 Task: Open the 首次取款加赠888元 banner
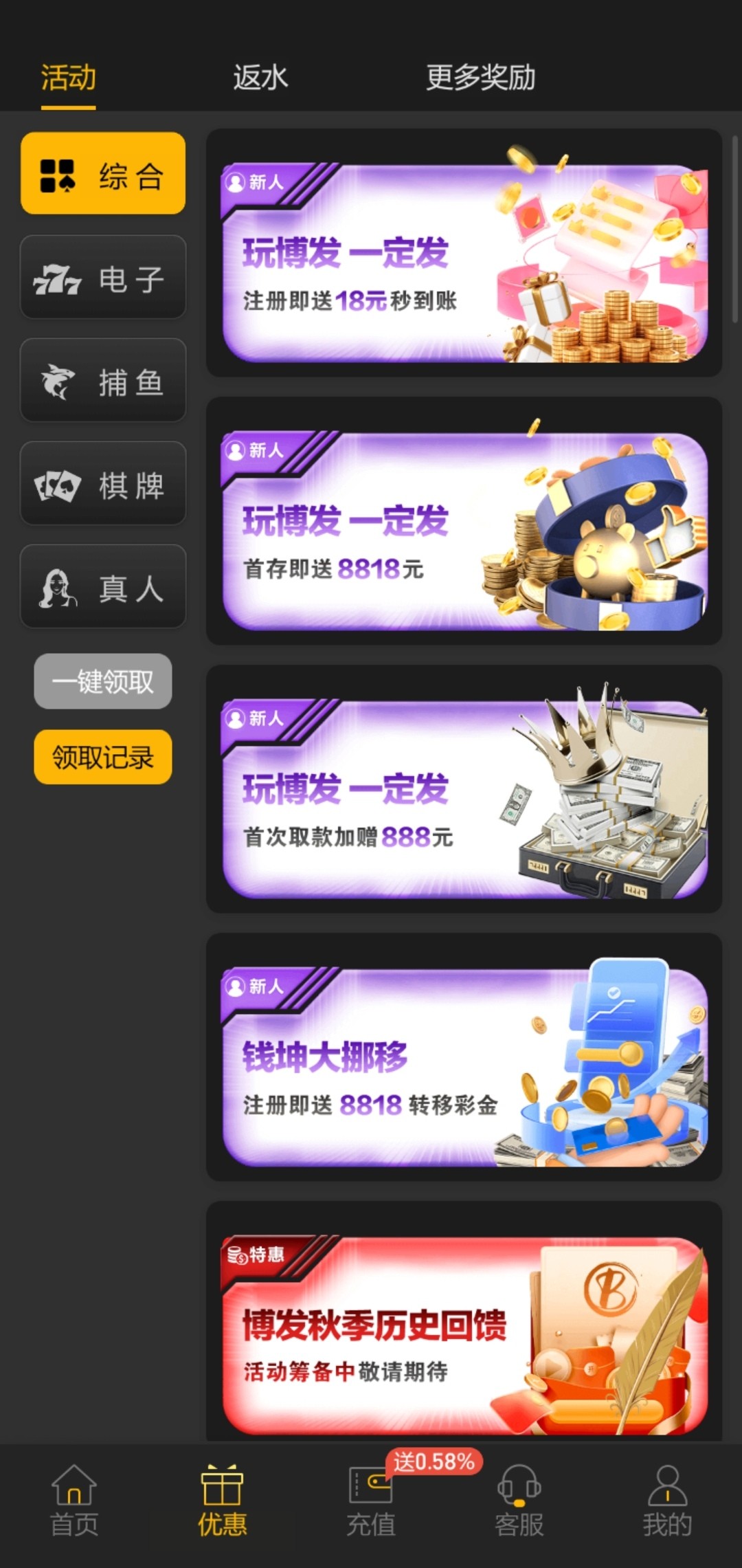pos(464,799)
